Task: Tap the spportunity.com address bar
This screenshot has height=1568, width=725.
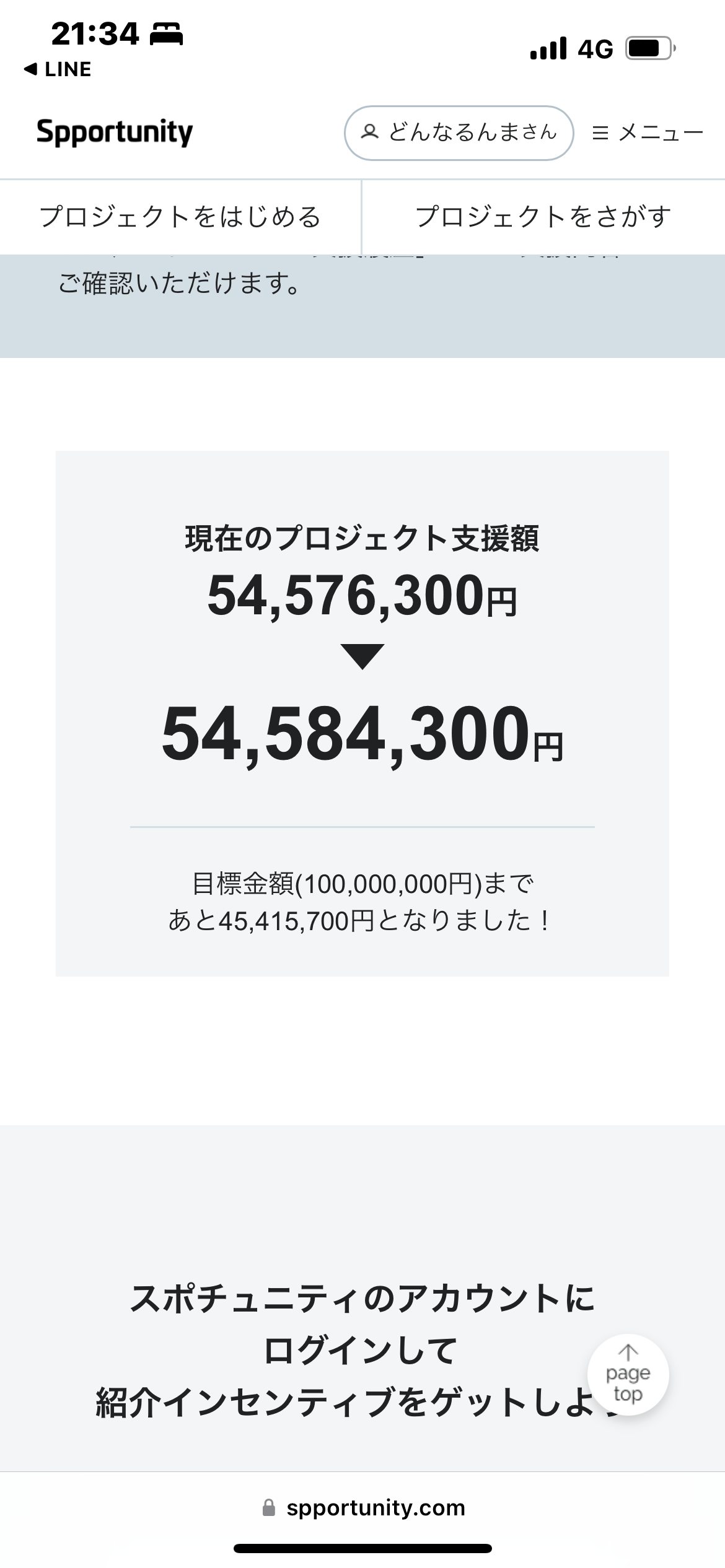Action: (x=363, y=1508)
